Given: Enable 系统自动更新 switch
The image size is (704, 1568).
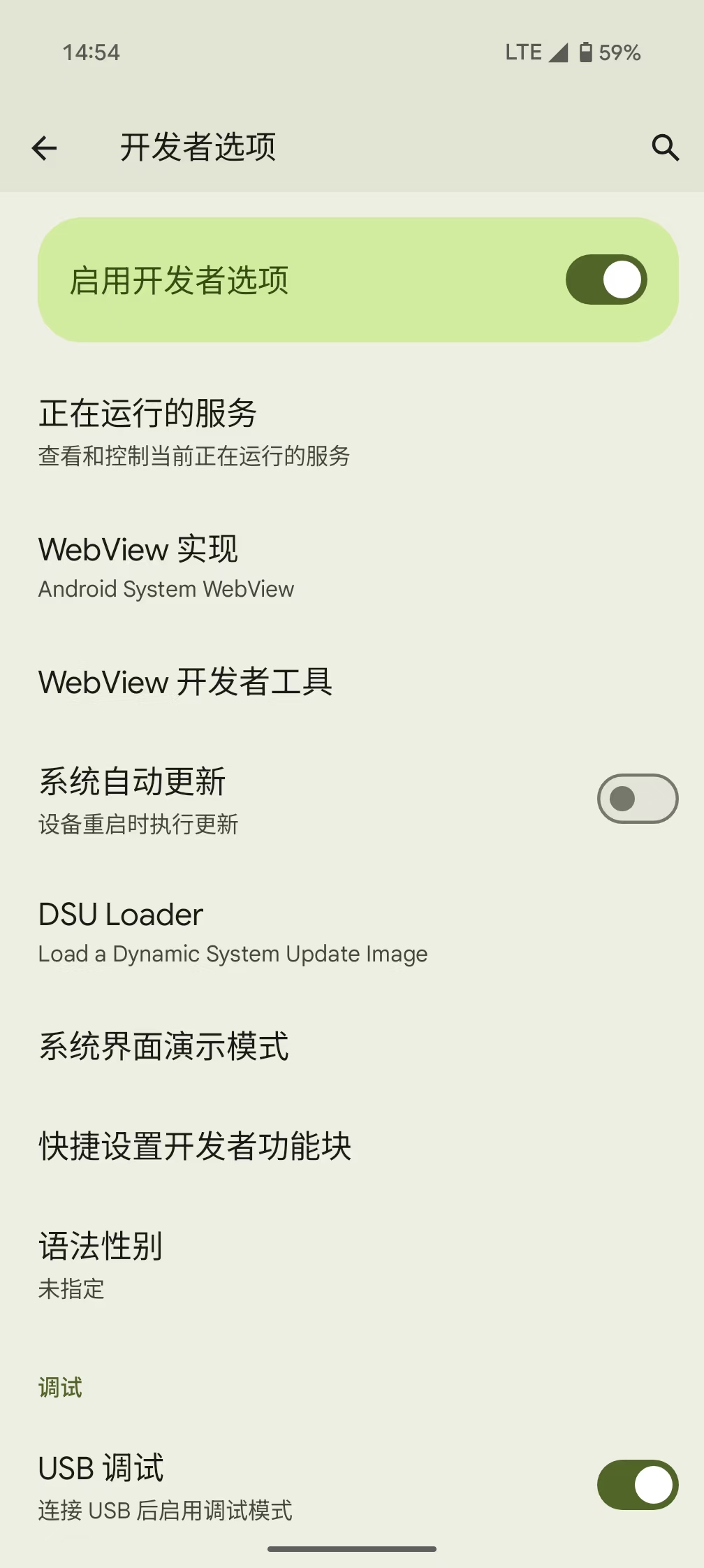Looking at the screenshot, I should click(637, 799).
